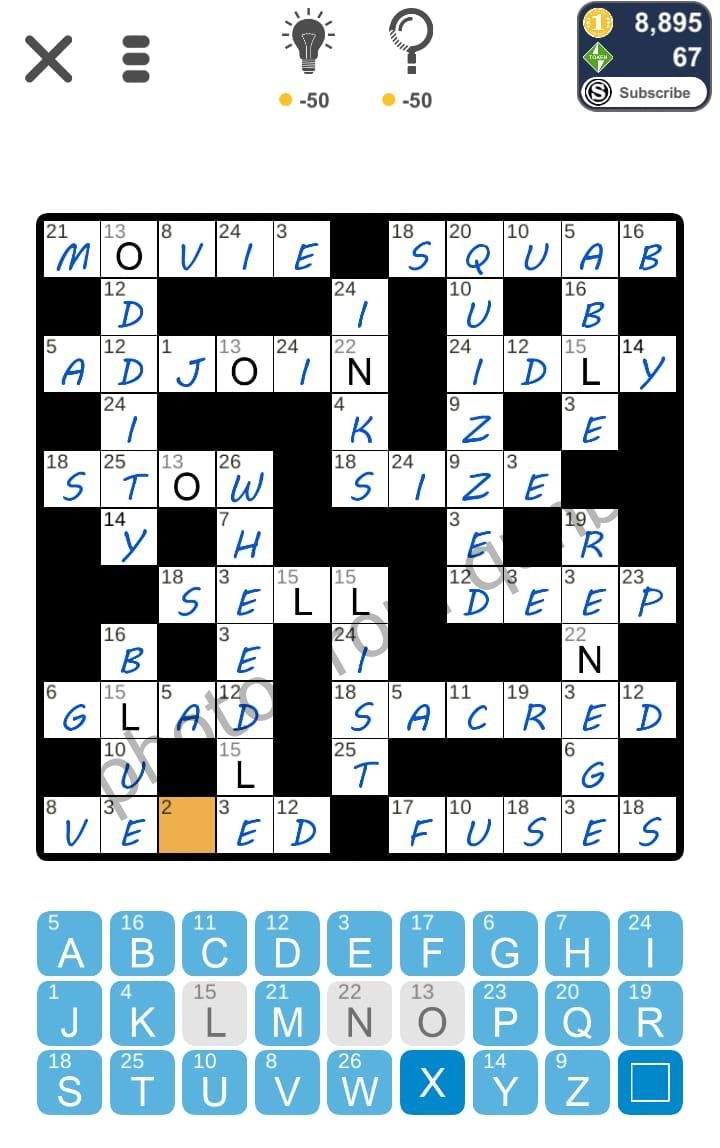This screenshot has height=1148, width=720.
Task: Tap the letter K key
Action: tap(142, 1013)
